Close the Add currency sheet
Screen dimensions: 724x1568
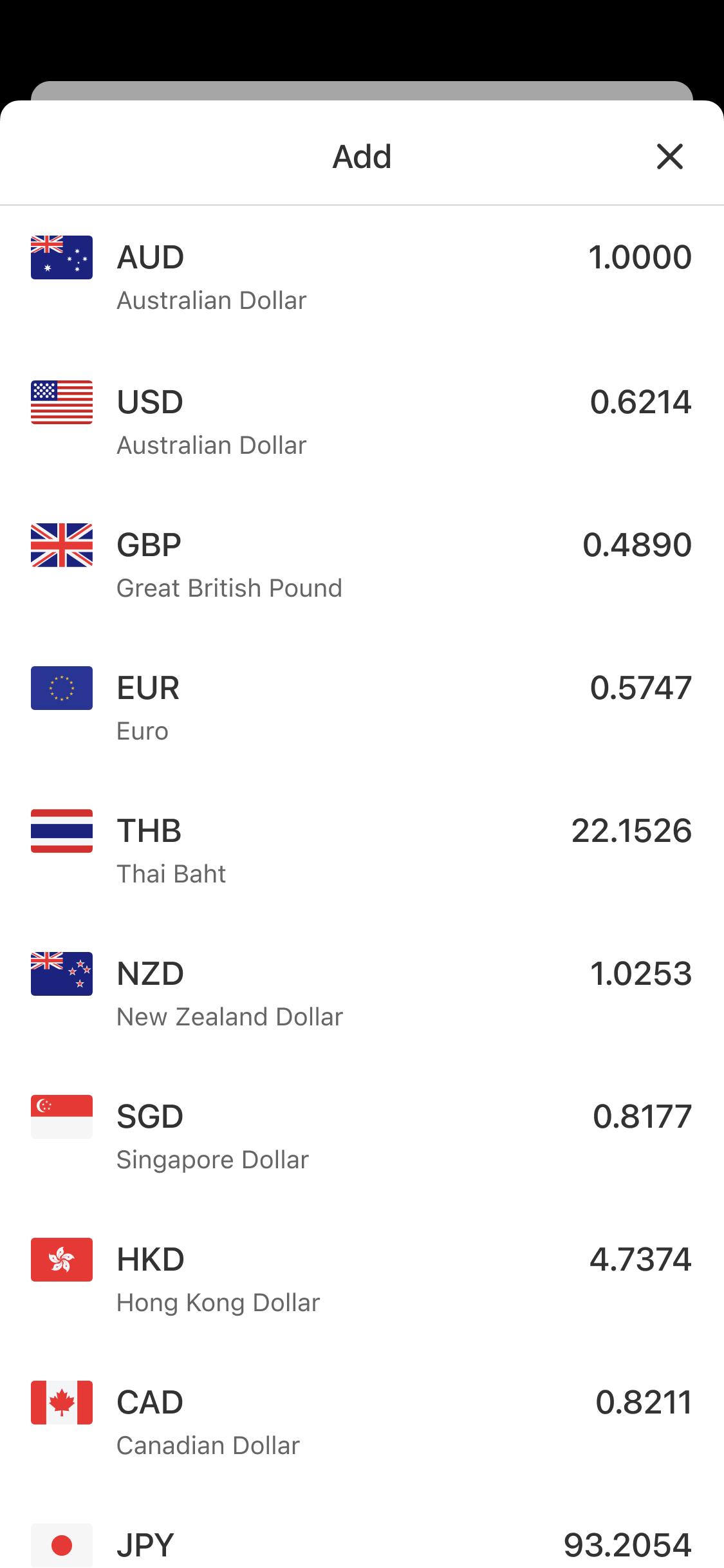coord(669,156)
